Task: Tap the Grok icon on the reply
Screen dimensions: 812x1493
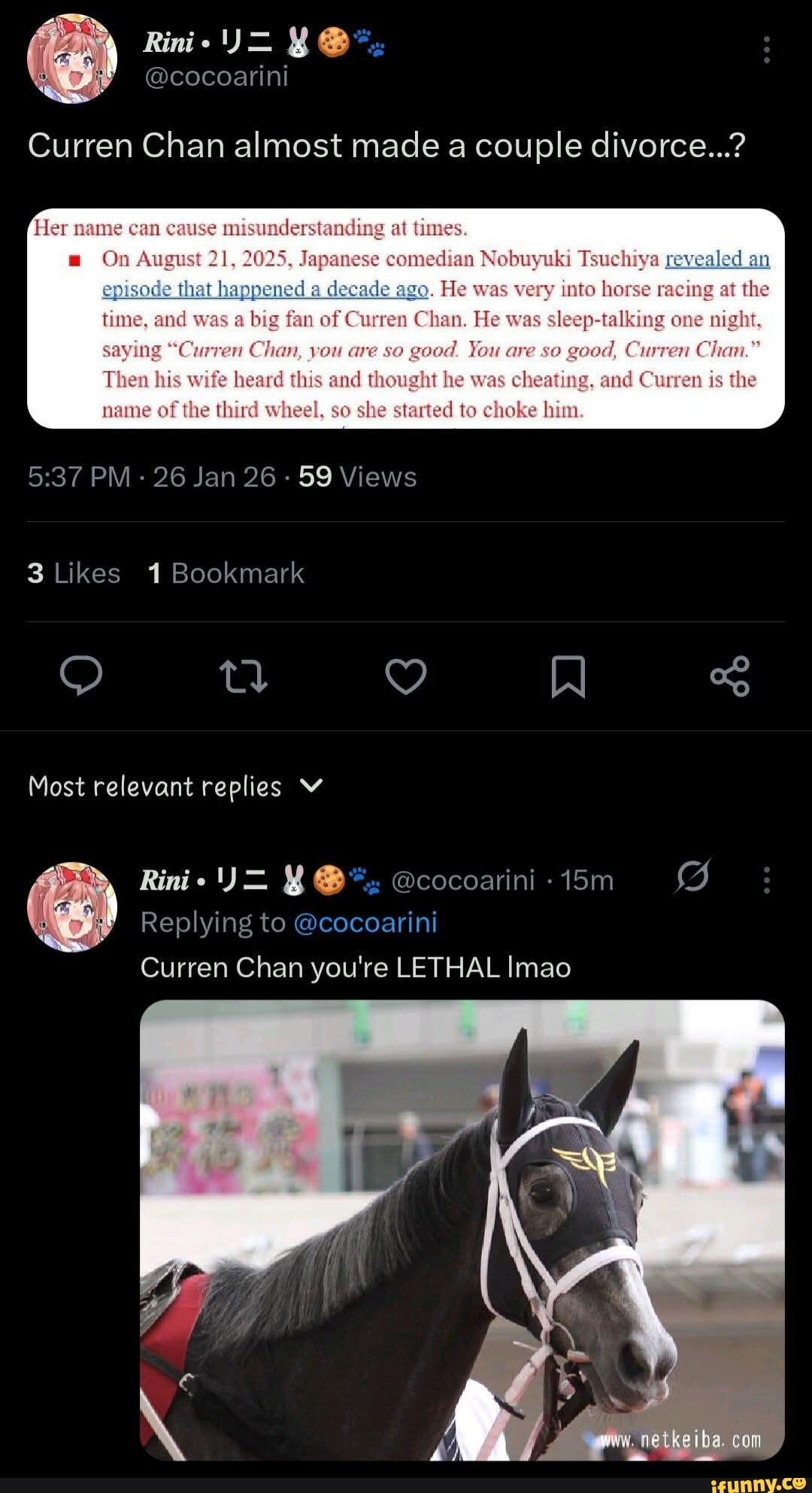Action: coord(693,876)
